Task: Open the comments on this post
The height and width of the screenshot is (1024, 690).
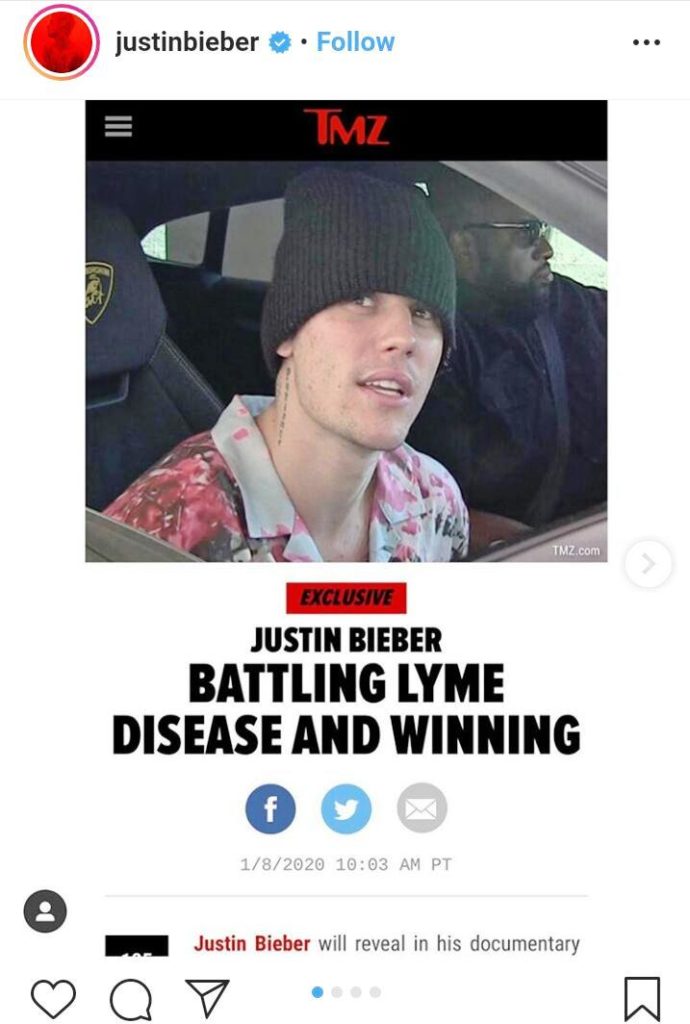Action: [130, 997]
